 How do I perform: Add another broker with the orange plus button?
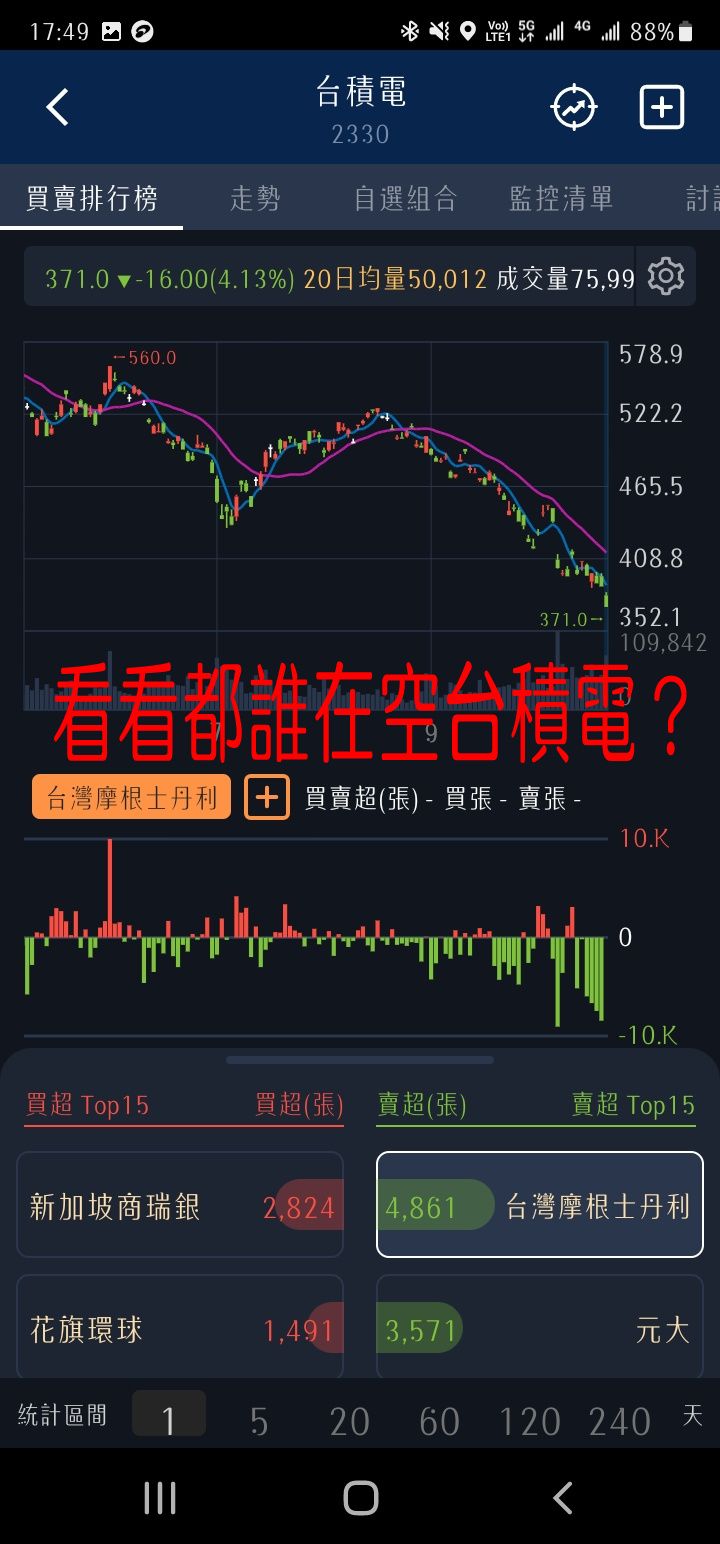(267, 798)
